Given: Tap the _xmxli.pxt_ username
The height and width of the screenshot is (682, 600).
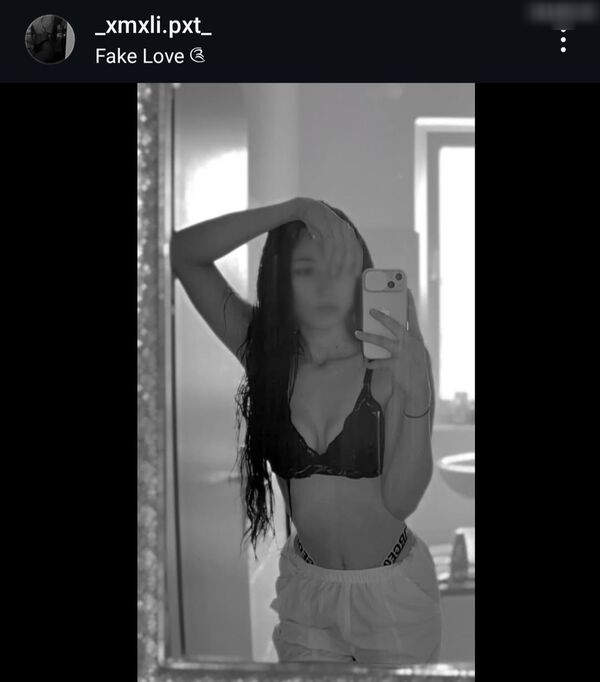Looking at the screenshot, I should point(152,26).
